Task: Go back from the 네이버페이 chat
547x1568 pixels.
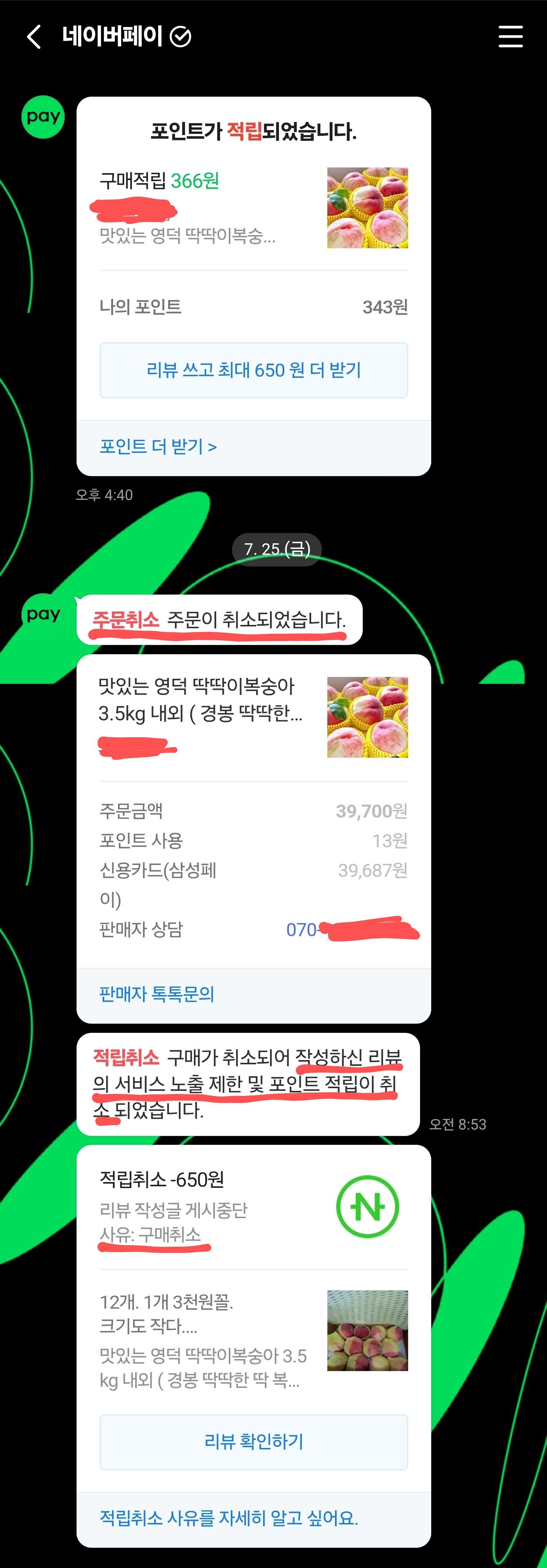Action: click(34, 37)
